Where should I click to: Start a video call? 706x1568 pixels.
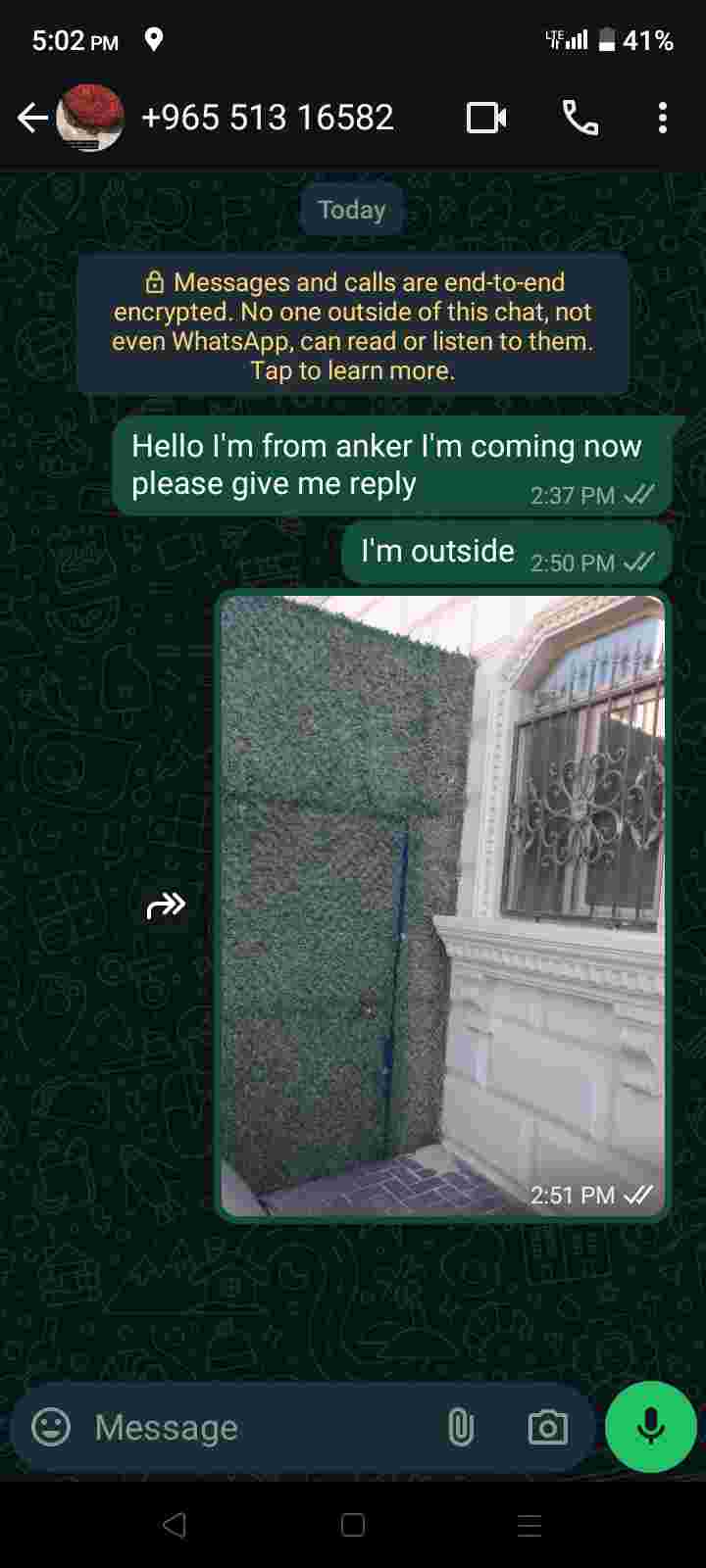pos(486,119)
